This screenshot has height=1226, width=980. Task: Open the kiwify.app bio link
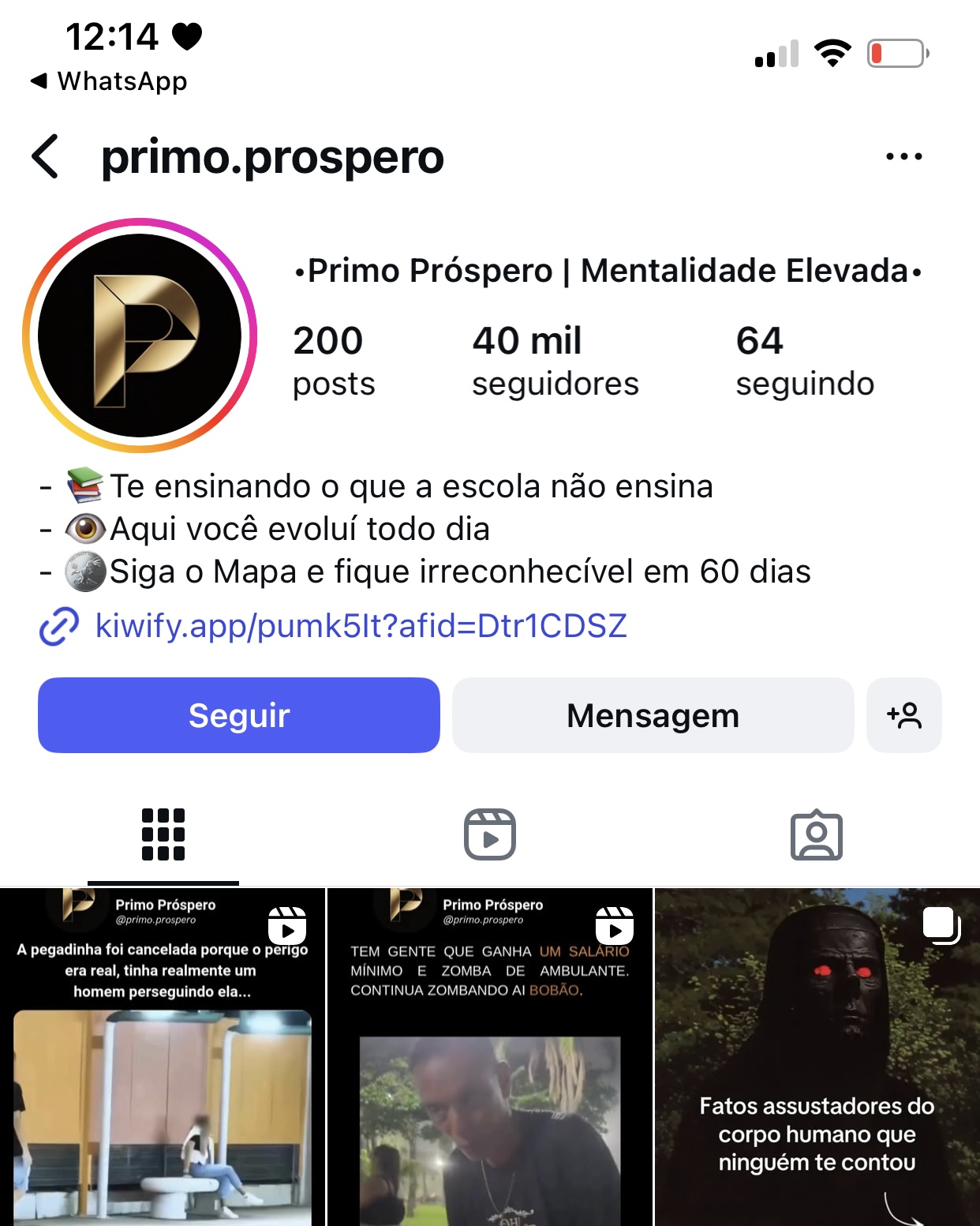(x=361, y=626)
